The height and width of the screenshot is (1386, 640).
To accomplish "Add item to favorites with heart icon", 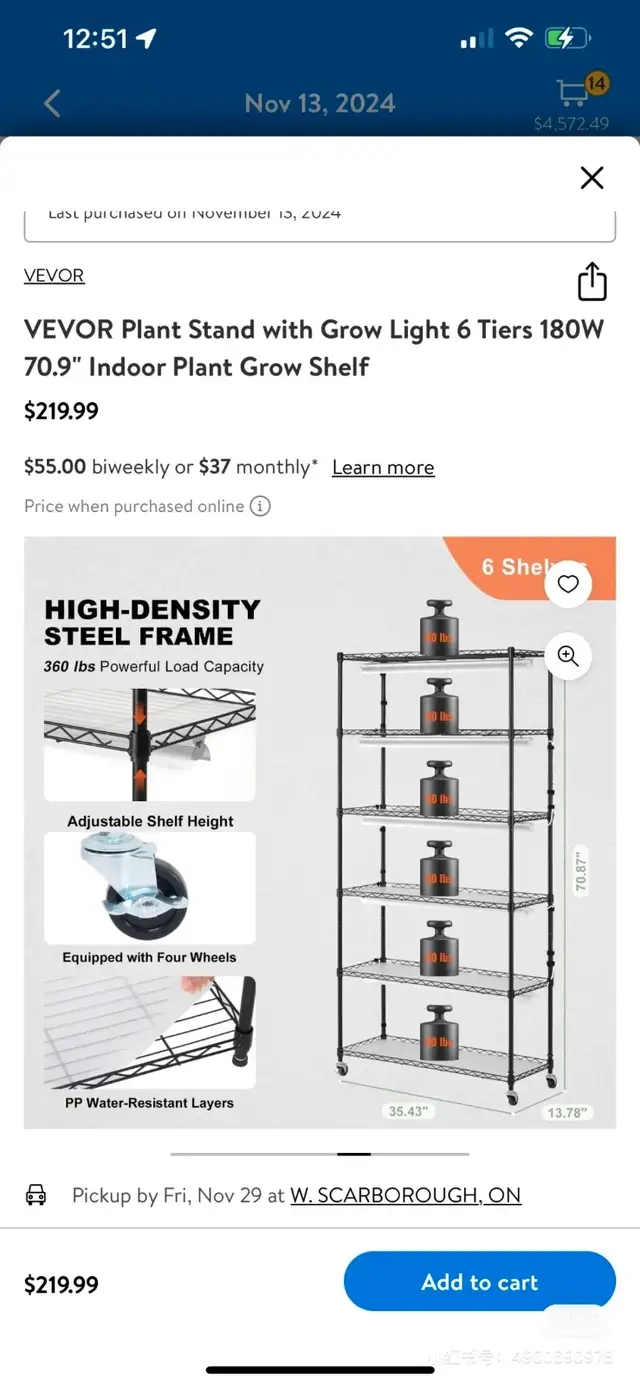I will pos(568,584).
